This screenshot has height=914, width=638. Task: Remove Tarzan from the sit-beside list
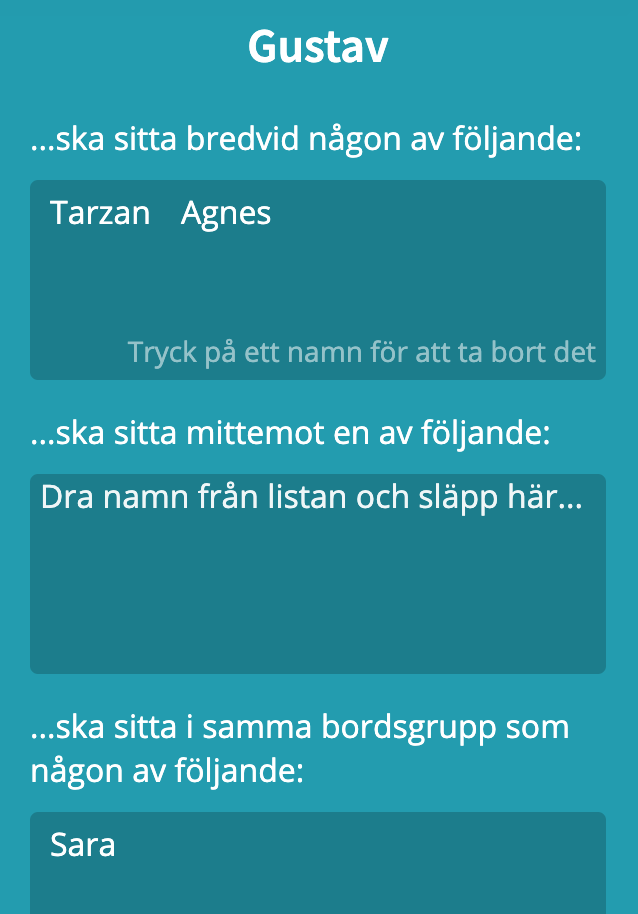click(100, 213)
